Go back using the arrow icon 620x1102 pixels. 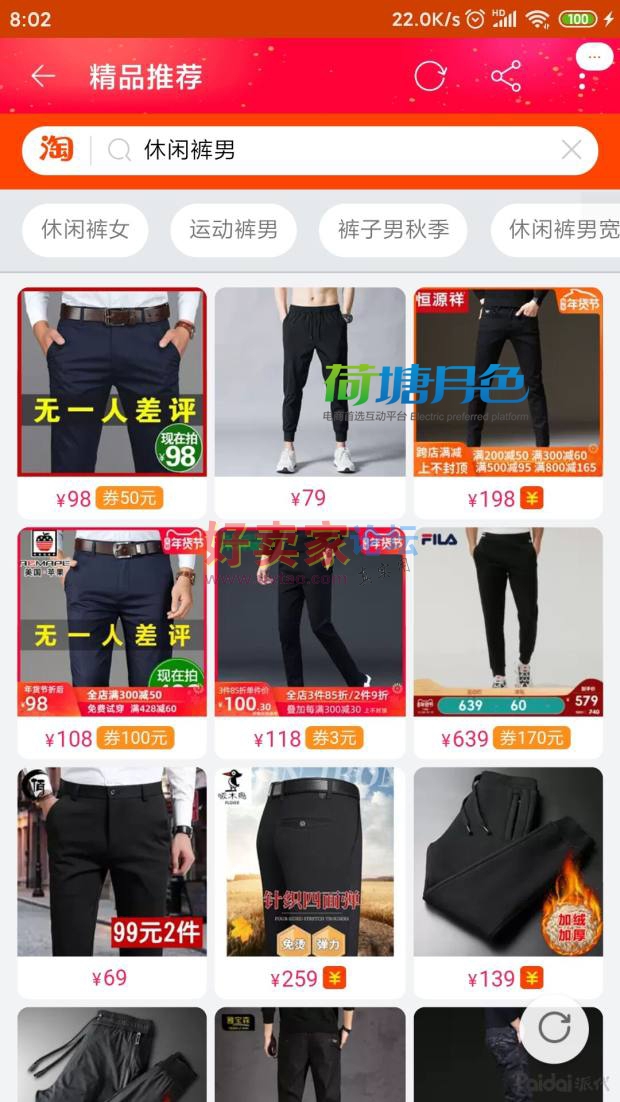(x=42, y=76)
